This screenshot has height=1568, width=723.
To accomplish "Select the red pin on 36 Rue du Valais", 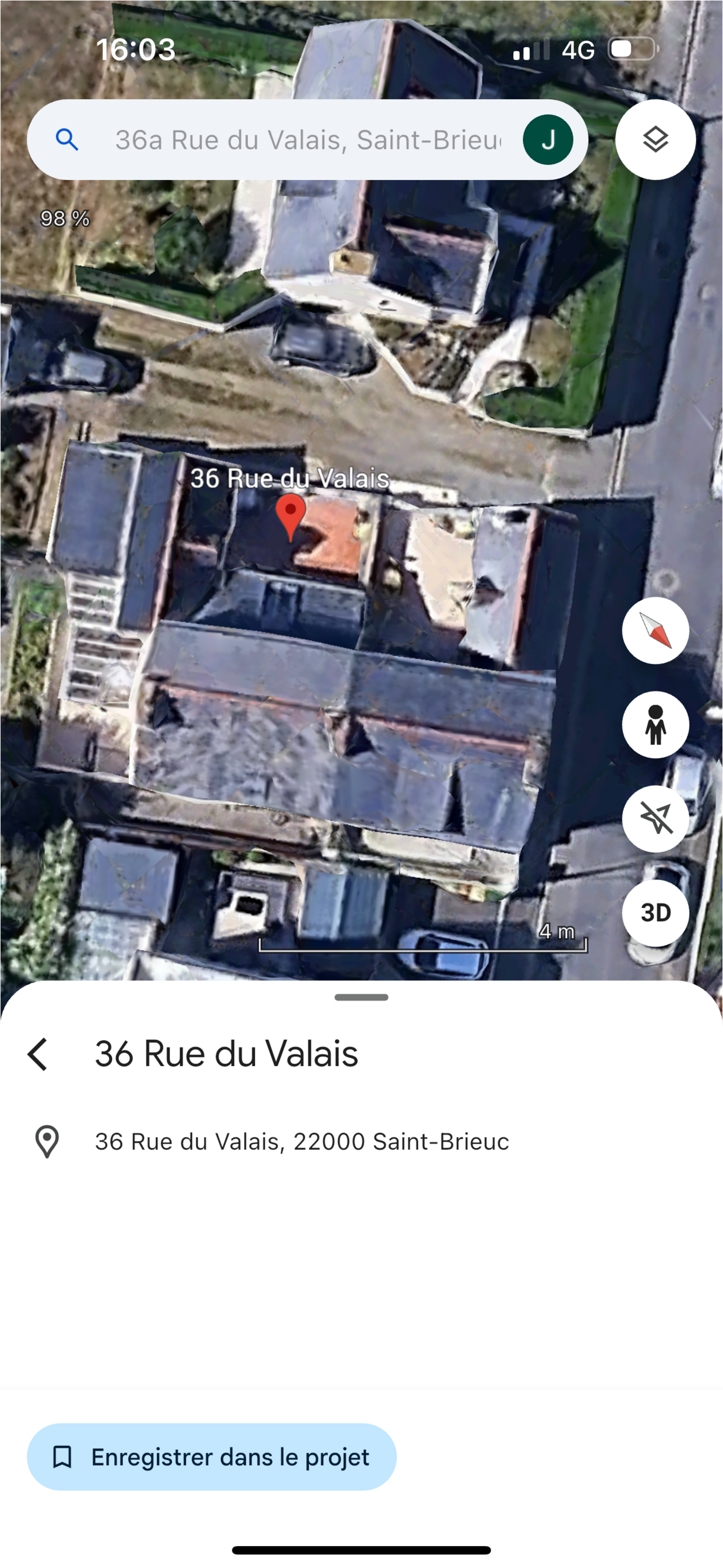I will pos(291,513).
